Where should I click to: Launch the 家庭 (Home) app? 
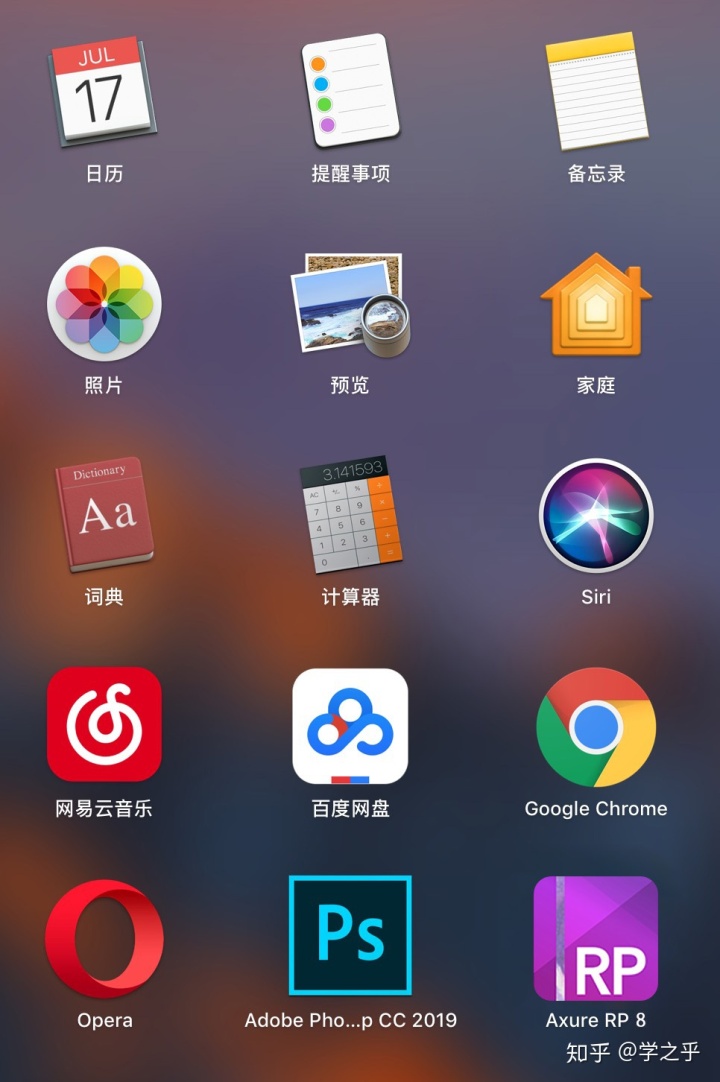tap(595, 305)
